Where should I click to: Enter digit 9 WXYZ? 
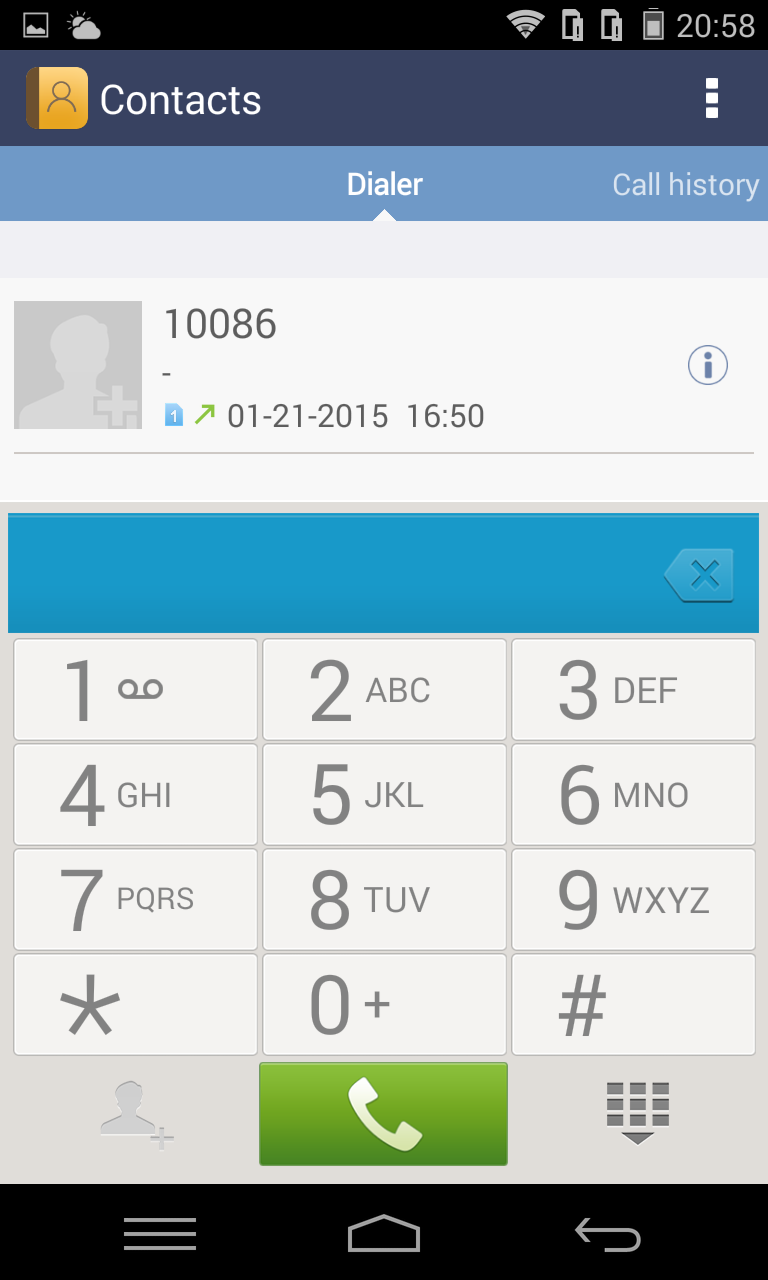pos(633,900)
